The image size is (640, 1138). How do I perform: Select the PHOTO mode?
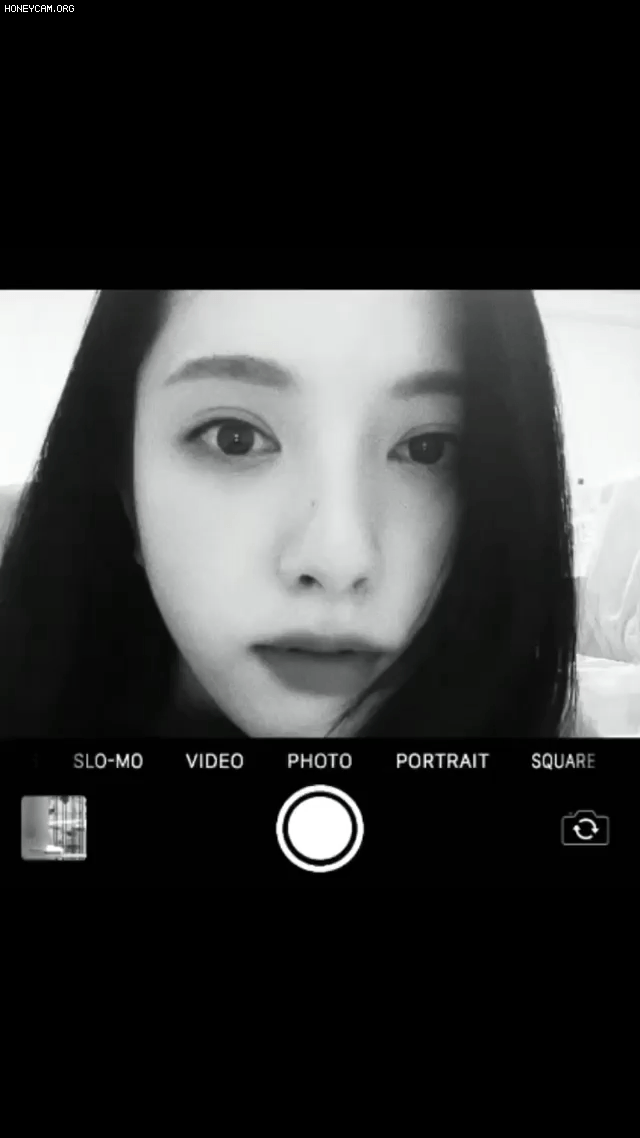coord(320,761)
